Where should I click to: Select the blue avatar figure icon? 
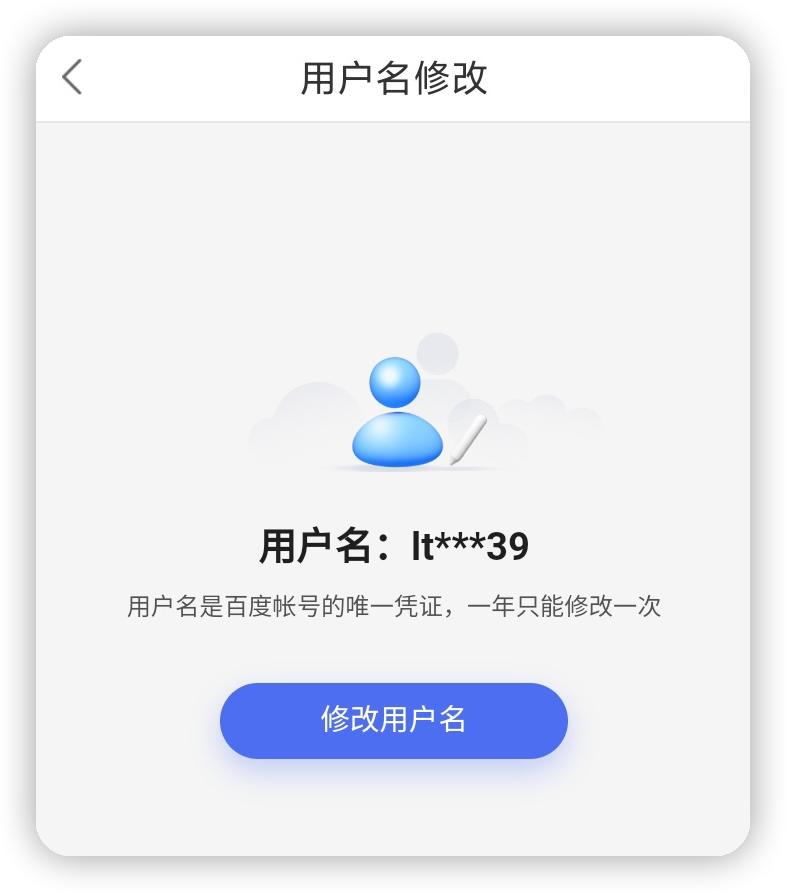pos(398,415)
